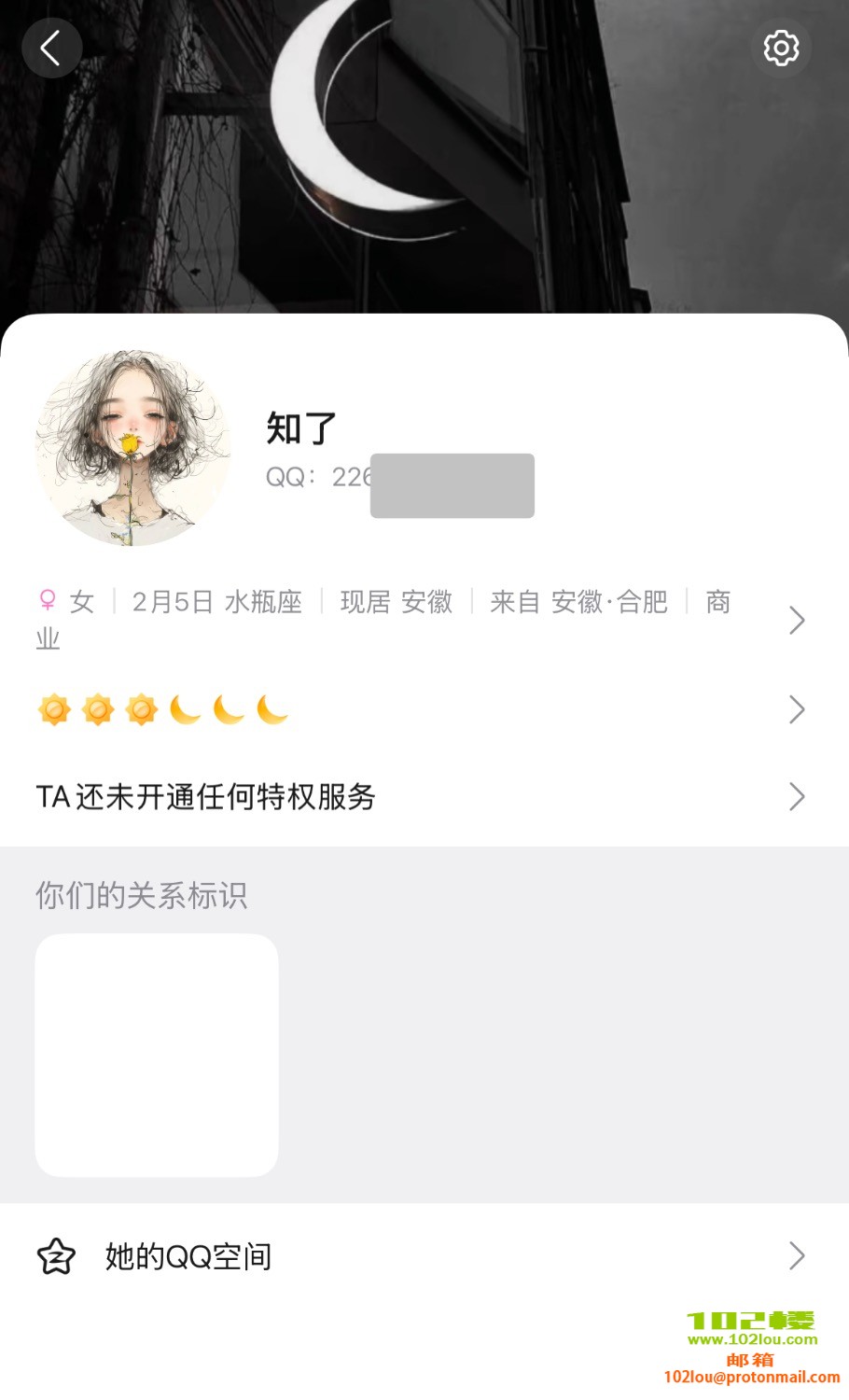Open the QQ level row with sun and moon icons
Viewport: 849px width, 1400px height.
(420, 710)
